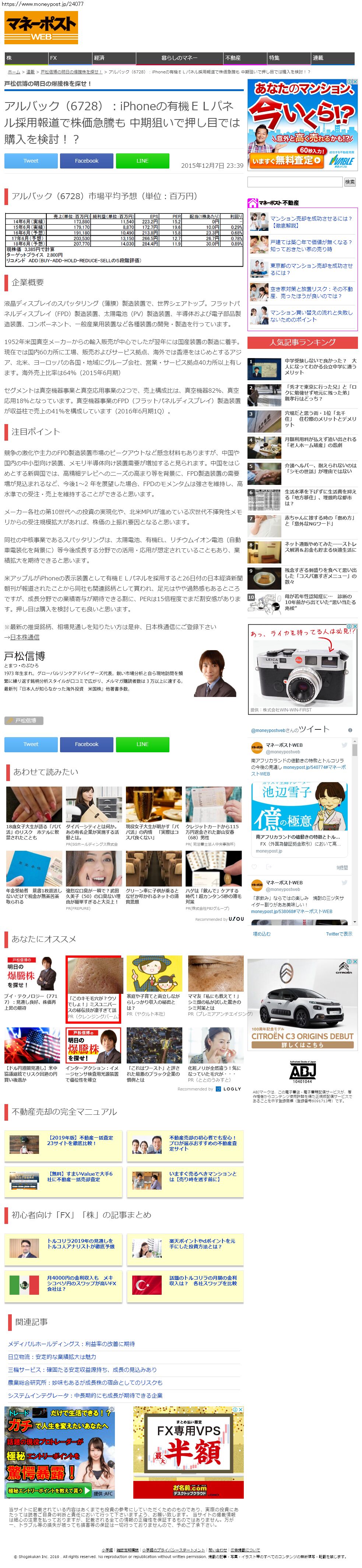Open メディパルホールディングス related article
This screenshot has width=362, height=1568.
coord(71,1343)
